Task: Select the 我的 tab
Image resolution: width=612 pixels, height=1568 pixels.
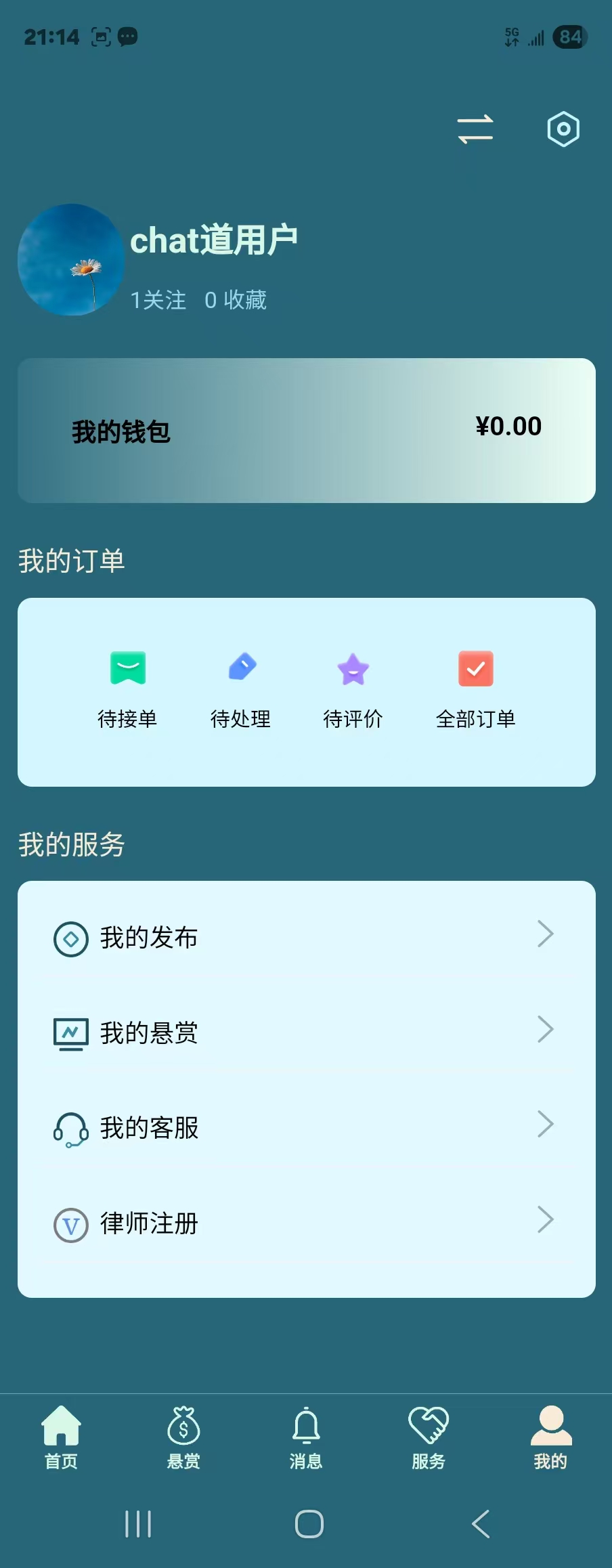Action: point(550,1437)
